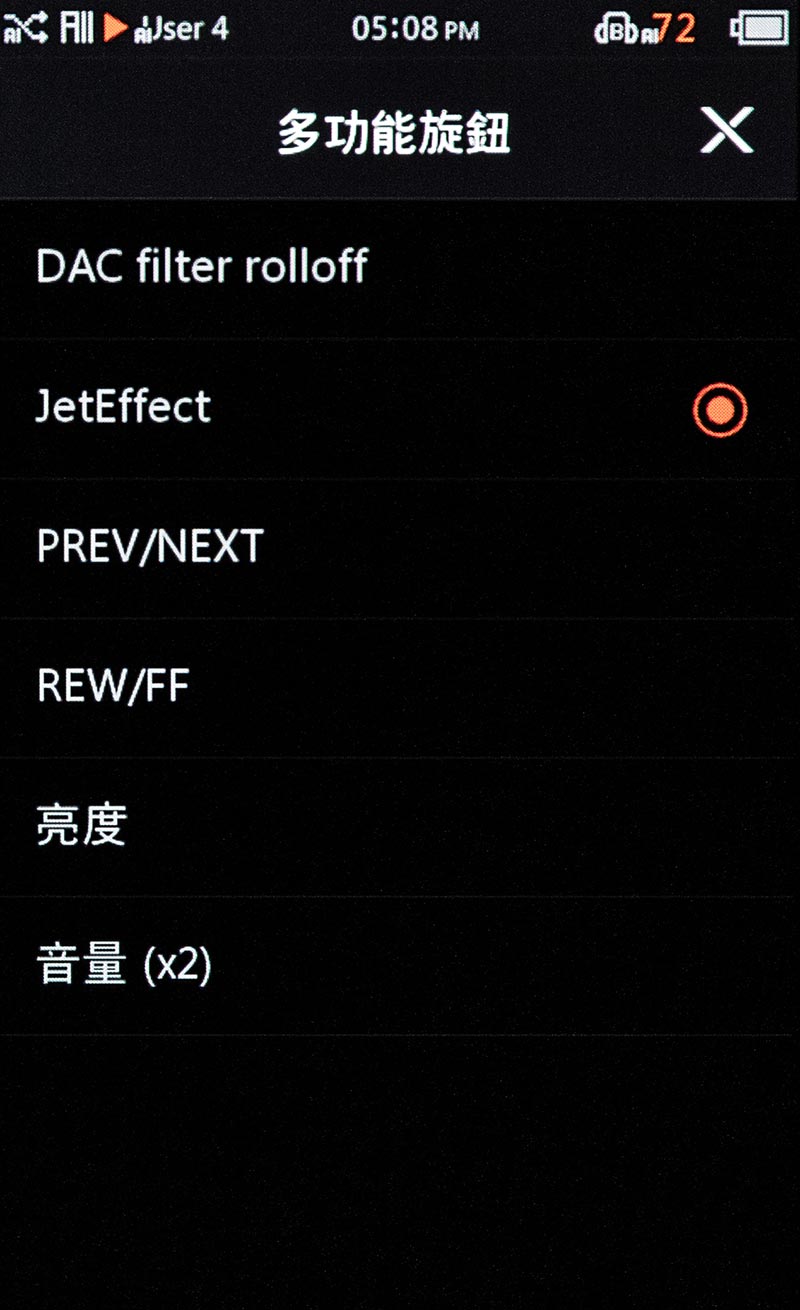
Task: Choose 音量 (x2) option
Action: click(400, 966)
